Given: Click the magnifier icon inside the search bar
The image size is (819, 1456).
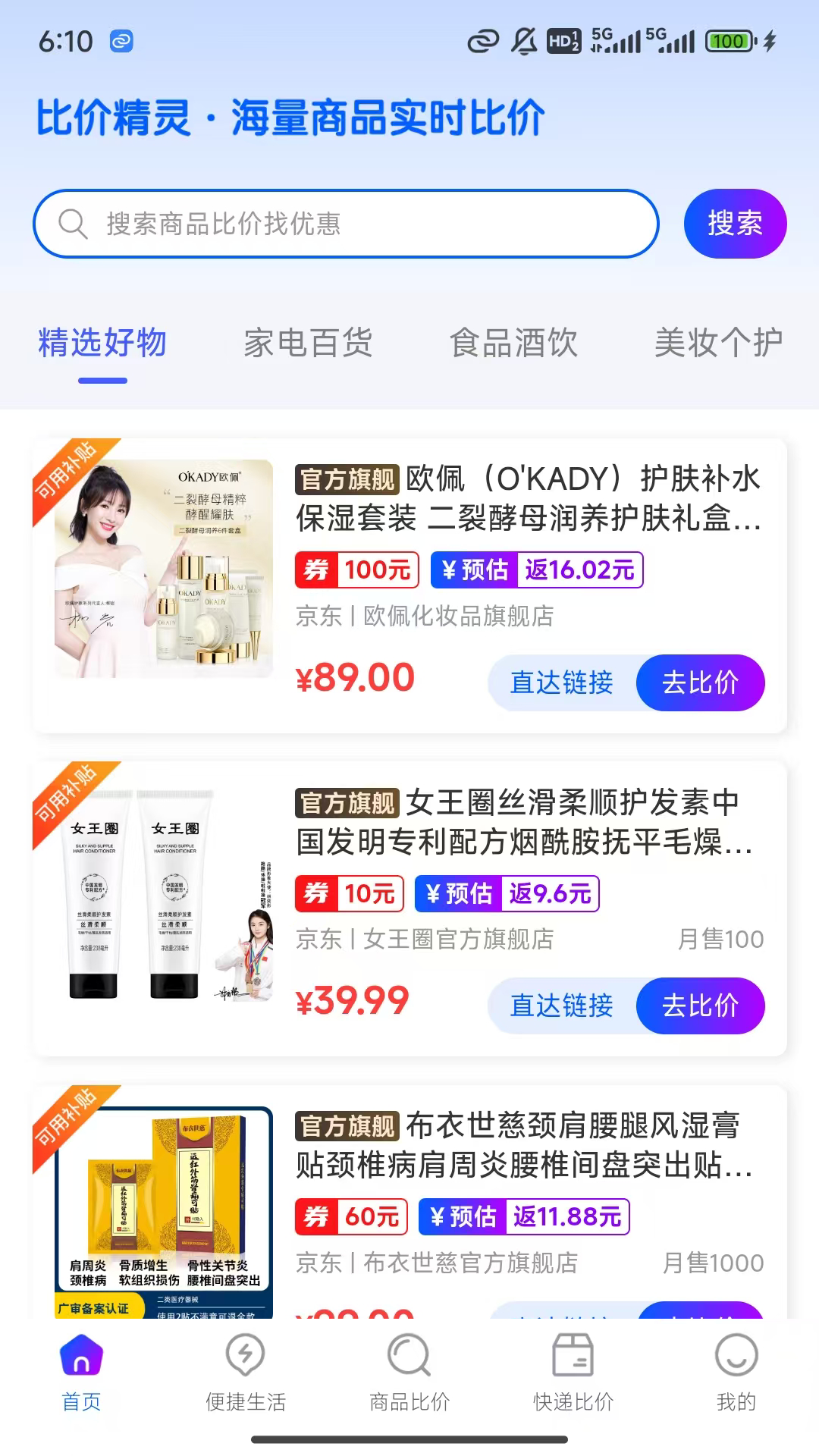Looking at the screenshot, I should [73, 223].
